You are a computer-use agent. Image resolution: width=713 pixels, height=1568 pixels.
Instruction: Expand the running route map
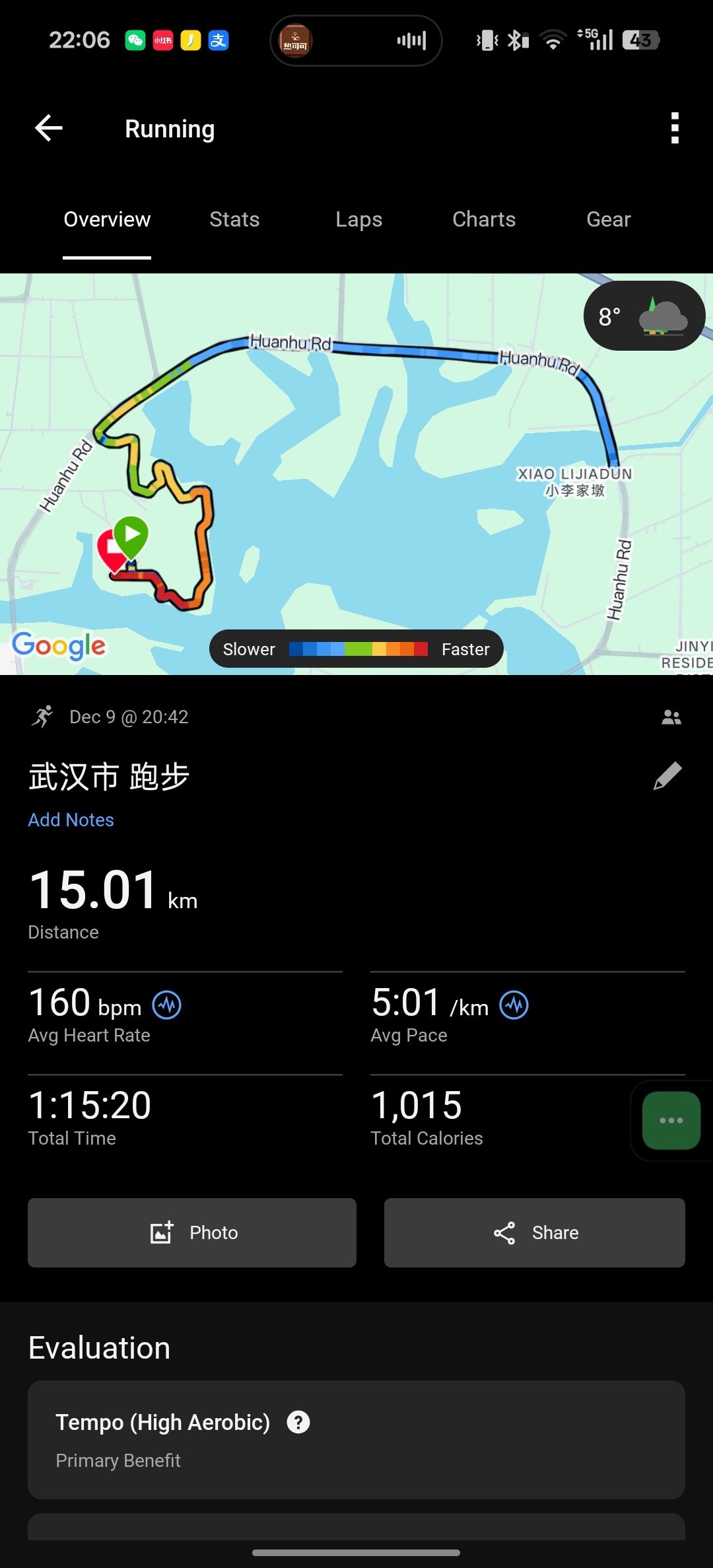click(x=356, y=474)
